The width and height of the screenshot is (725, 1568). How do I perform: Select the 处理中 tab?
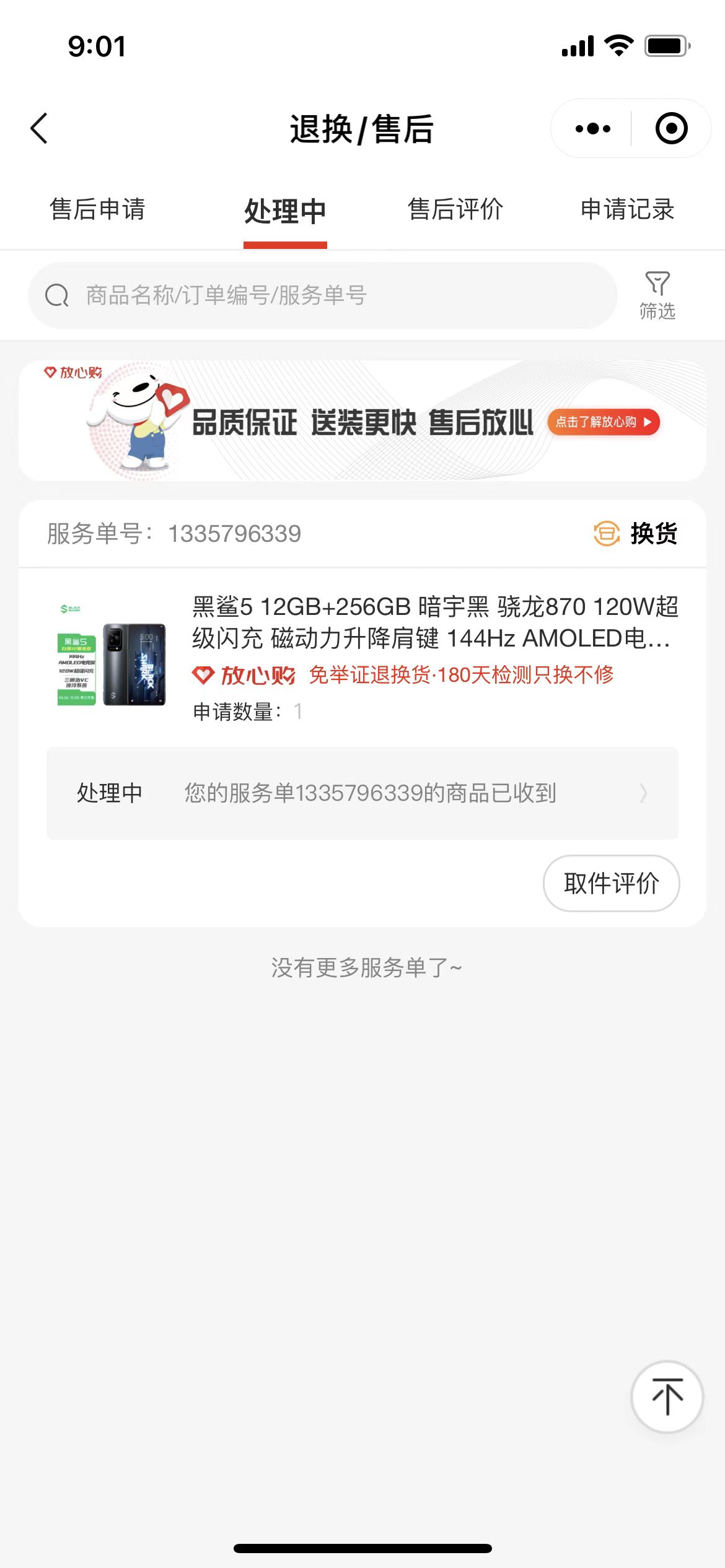(285, 211)
